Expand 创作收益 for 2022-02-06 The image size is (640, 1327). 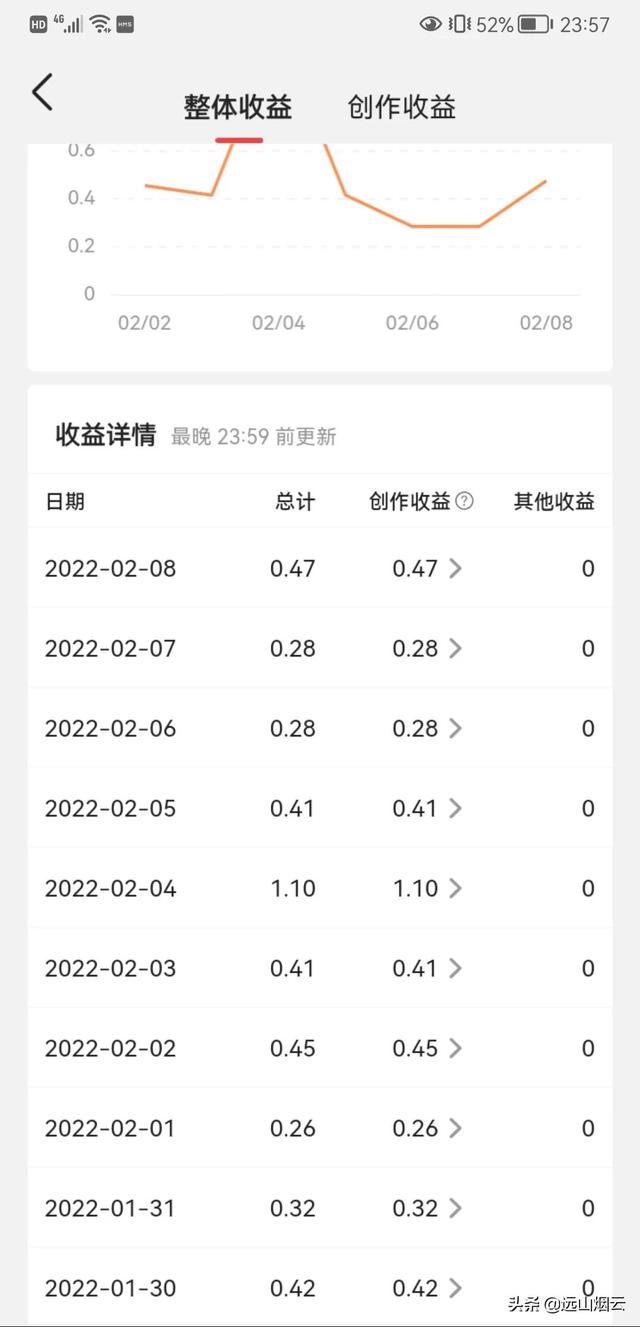[428, 729]
